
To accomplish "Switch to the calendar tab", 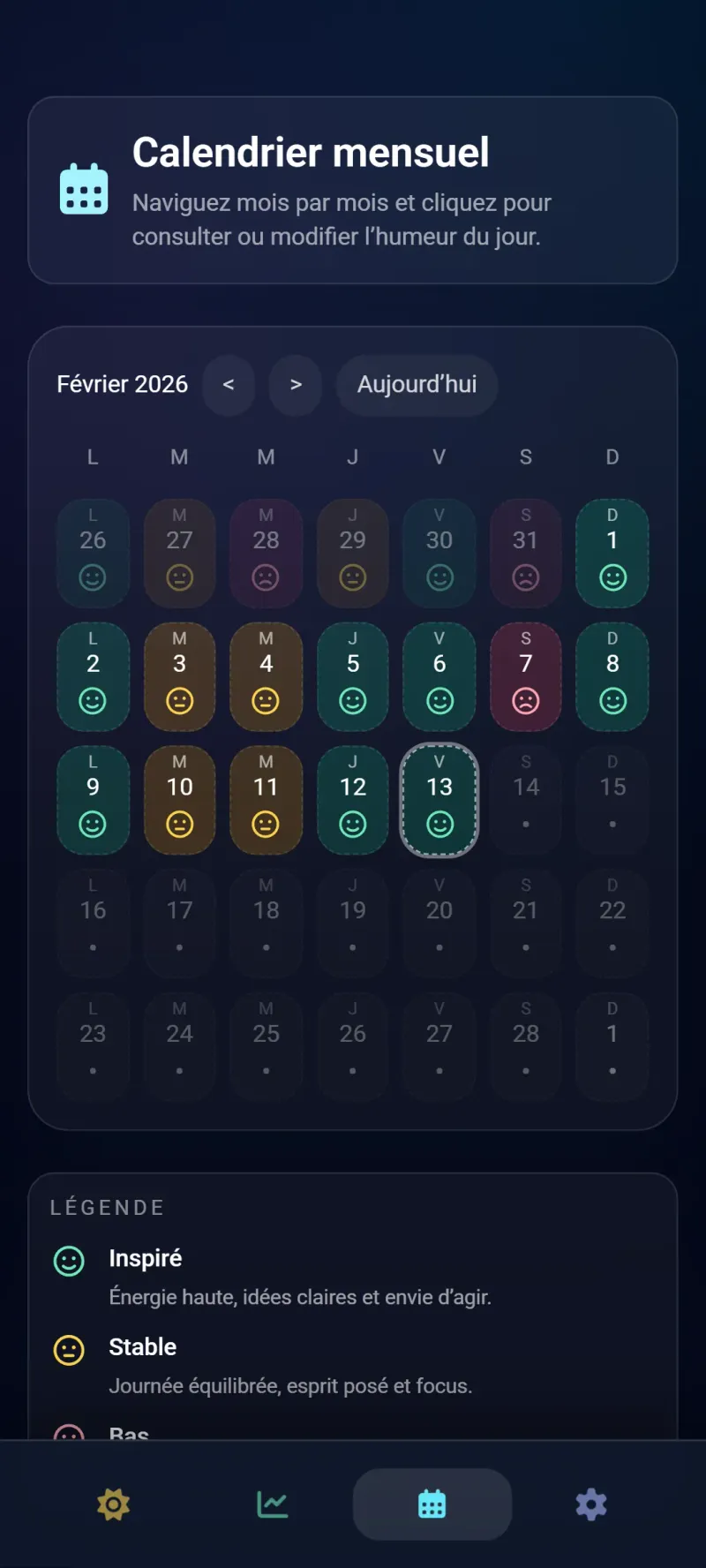I will pyautogui.click(x=432, y=1504).
